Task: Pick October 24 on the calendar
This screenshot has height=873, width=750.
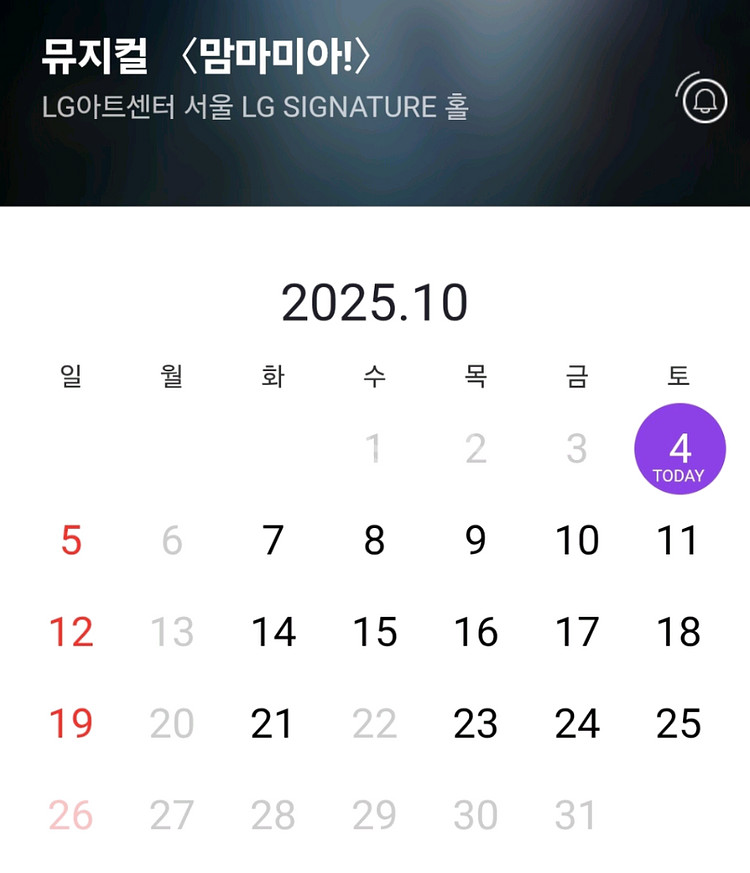Action: pyautogui.click(x=577, y=724)
